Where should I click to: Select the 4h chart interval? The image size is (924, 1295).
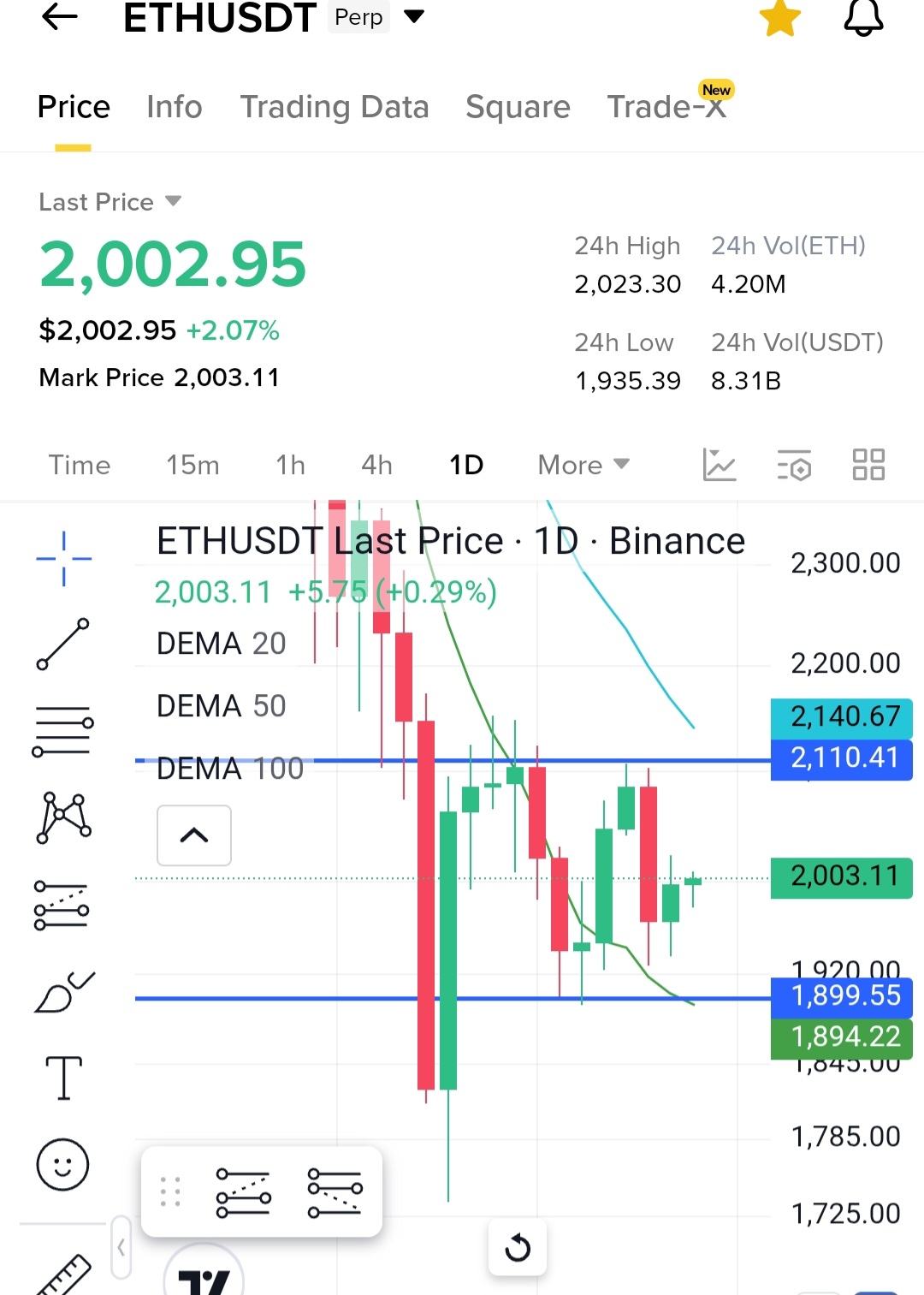coord(376,465)
